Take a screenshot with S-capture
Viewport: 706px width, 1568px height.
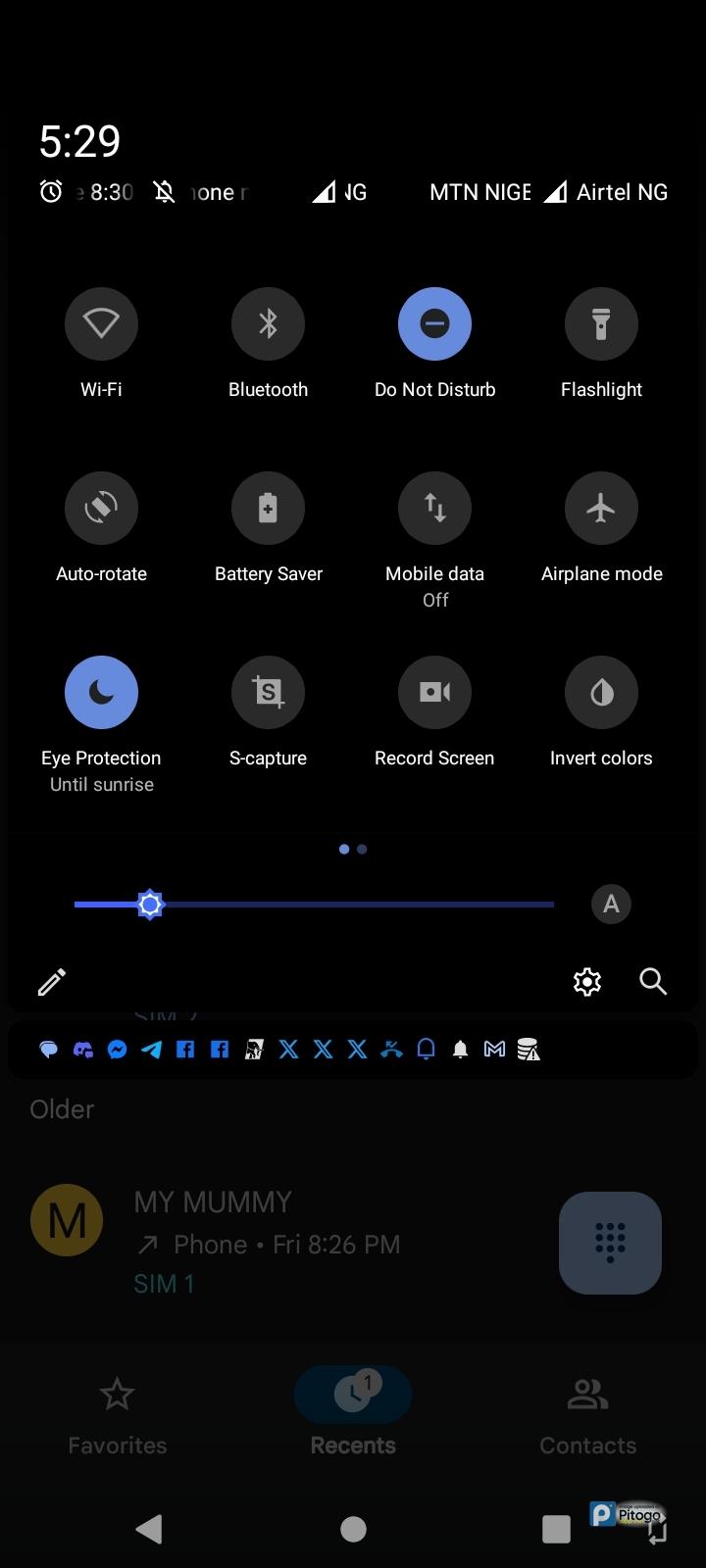(x=268, y=693)
